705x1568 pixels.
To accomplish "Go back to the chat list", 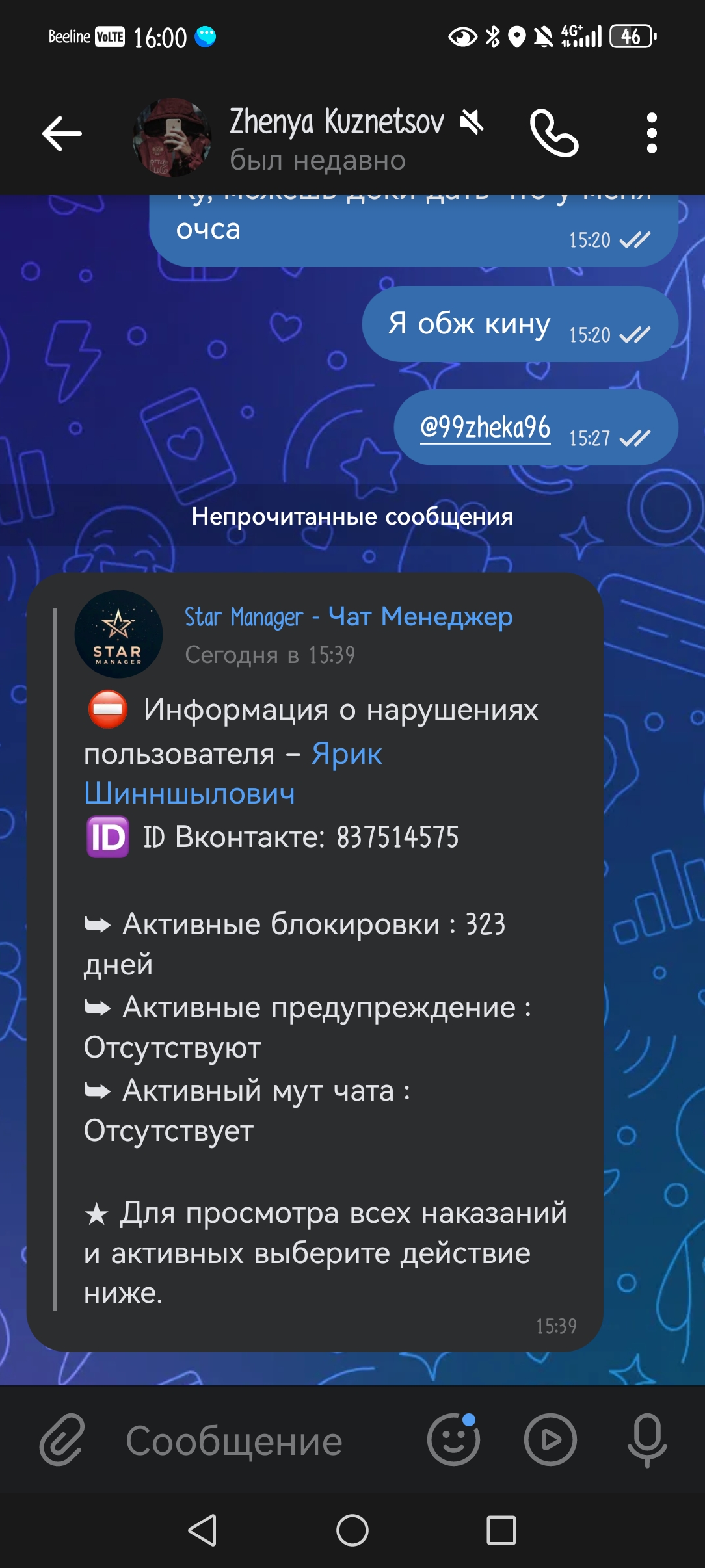I will pyautogui.click(x=62, y=134).
